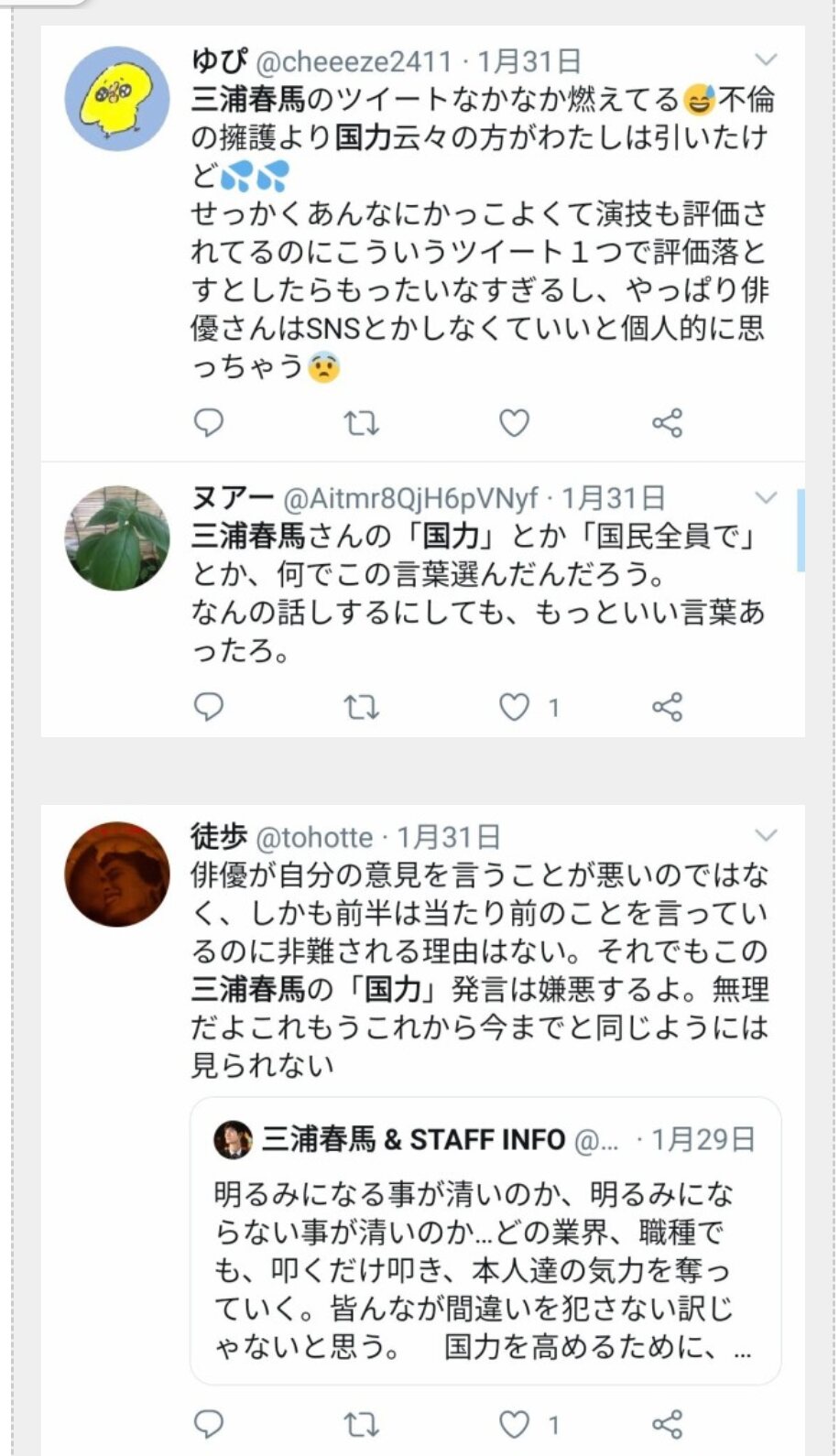The height and width of the screenshot is (1456, 839).
Task: Like ヌアー's tweet
Action: [x=514, y=707]
